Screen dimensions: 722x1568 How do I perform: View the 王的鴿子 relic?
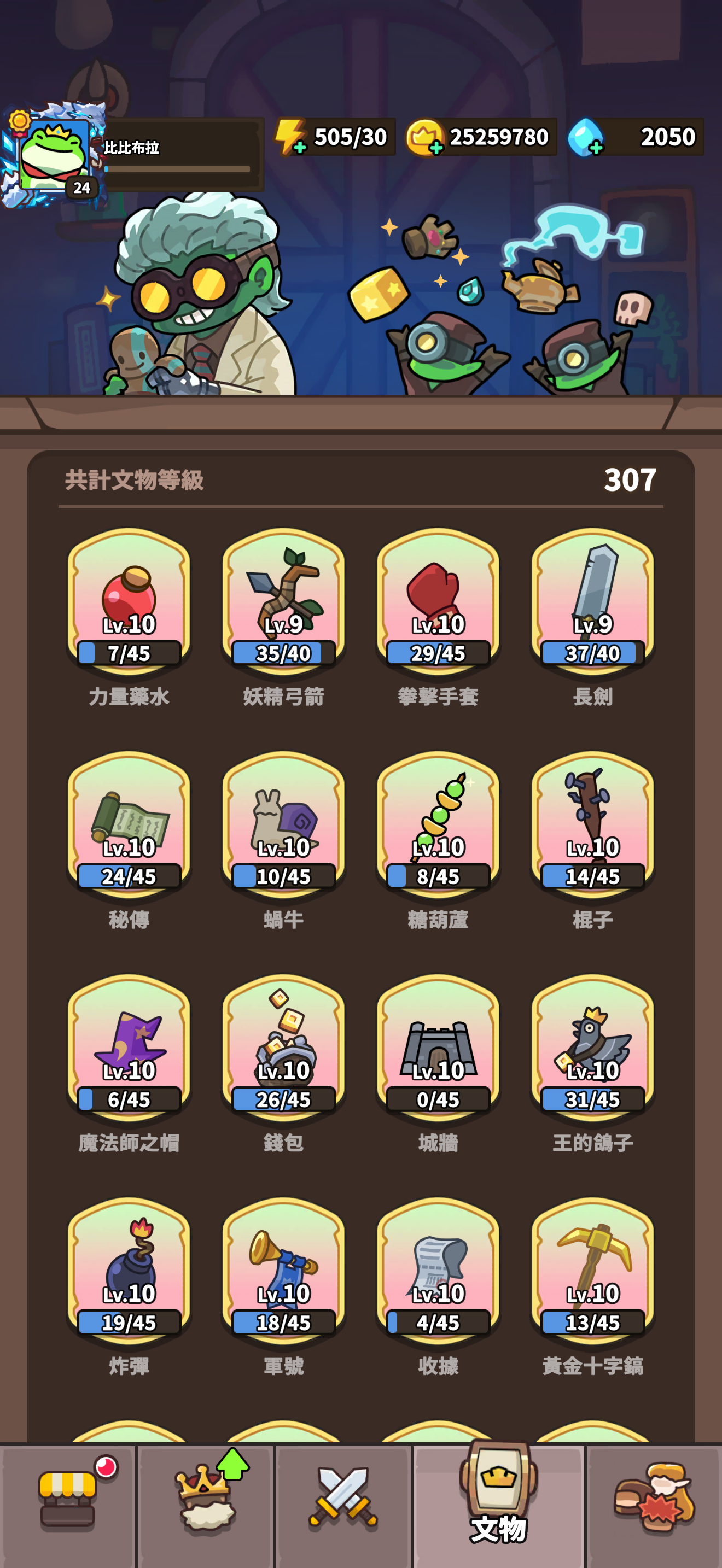click(592, 1049)
